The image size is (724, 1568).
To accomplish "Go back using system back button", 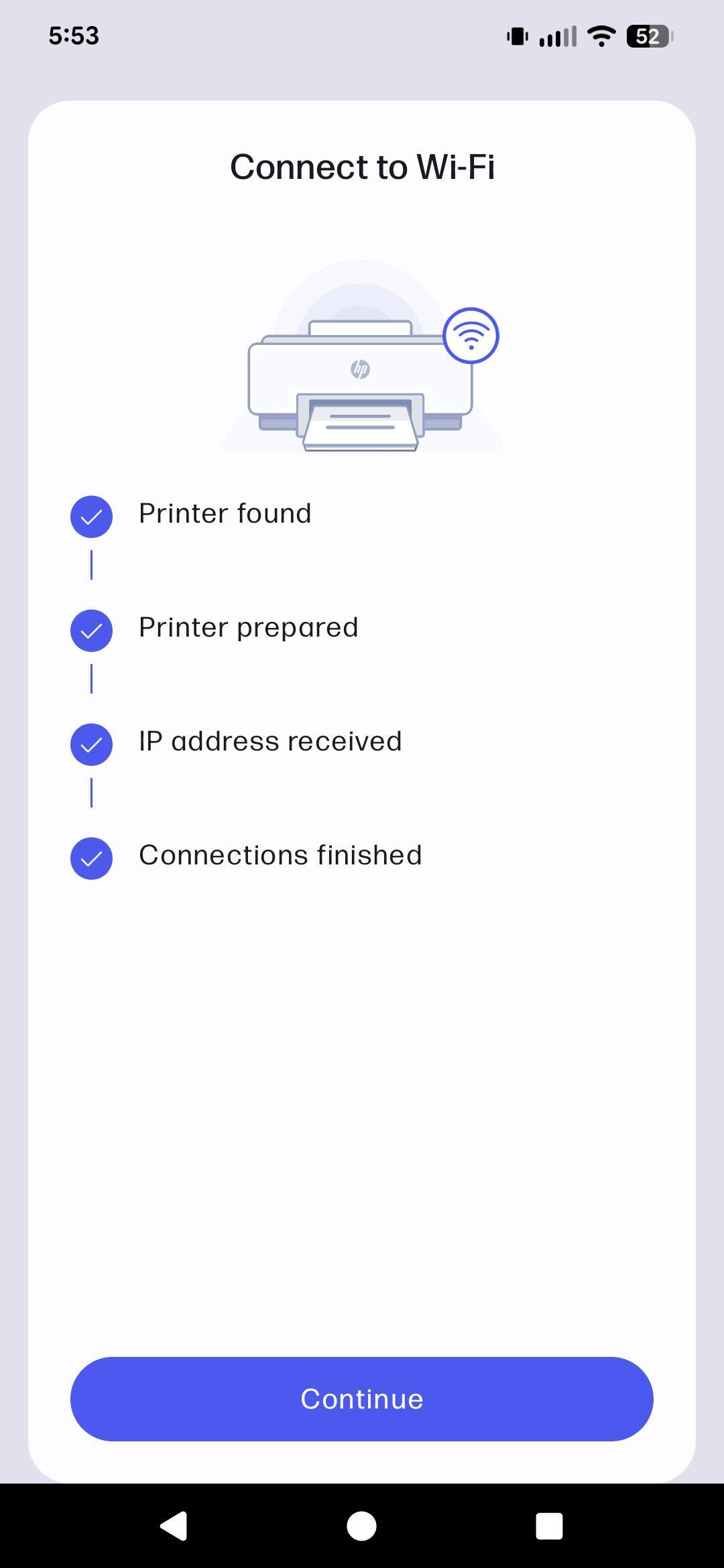I will [x=174, y=1526].
